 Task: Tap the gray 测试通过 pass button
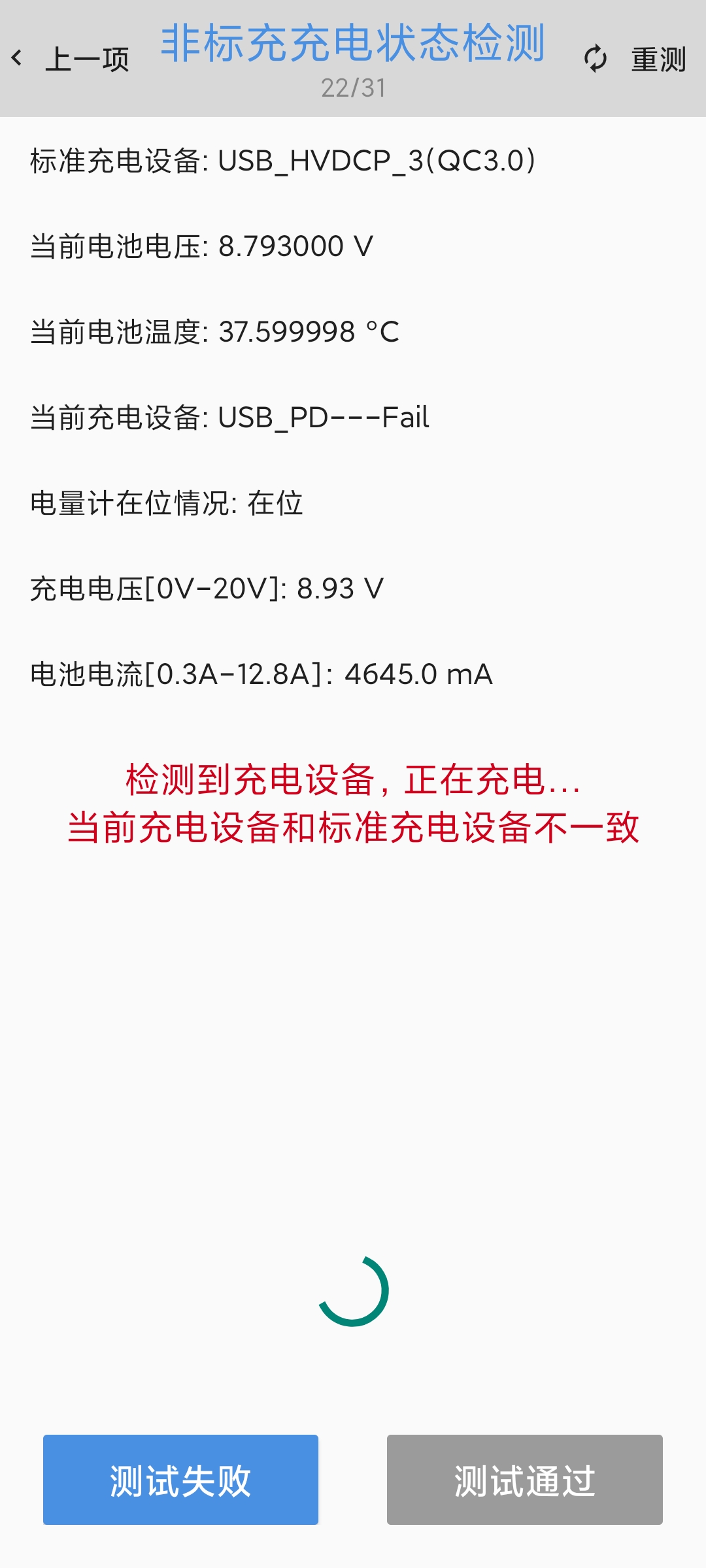[524, 1480]
